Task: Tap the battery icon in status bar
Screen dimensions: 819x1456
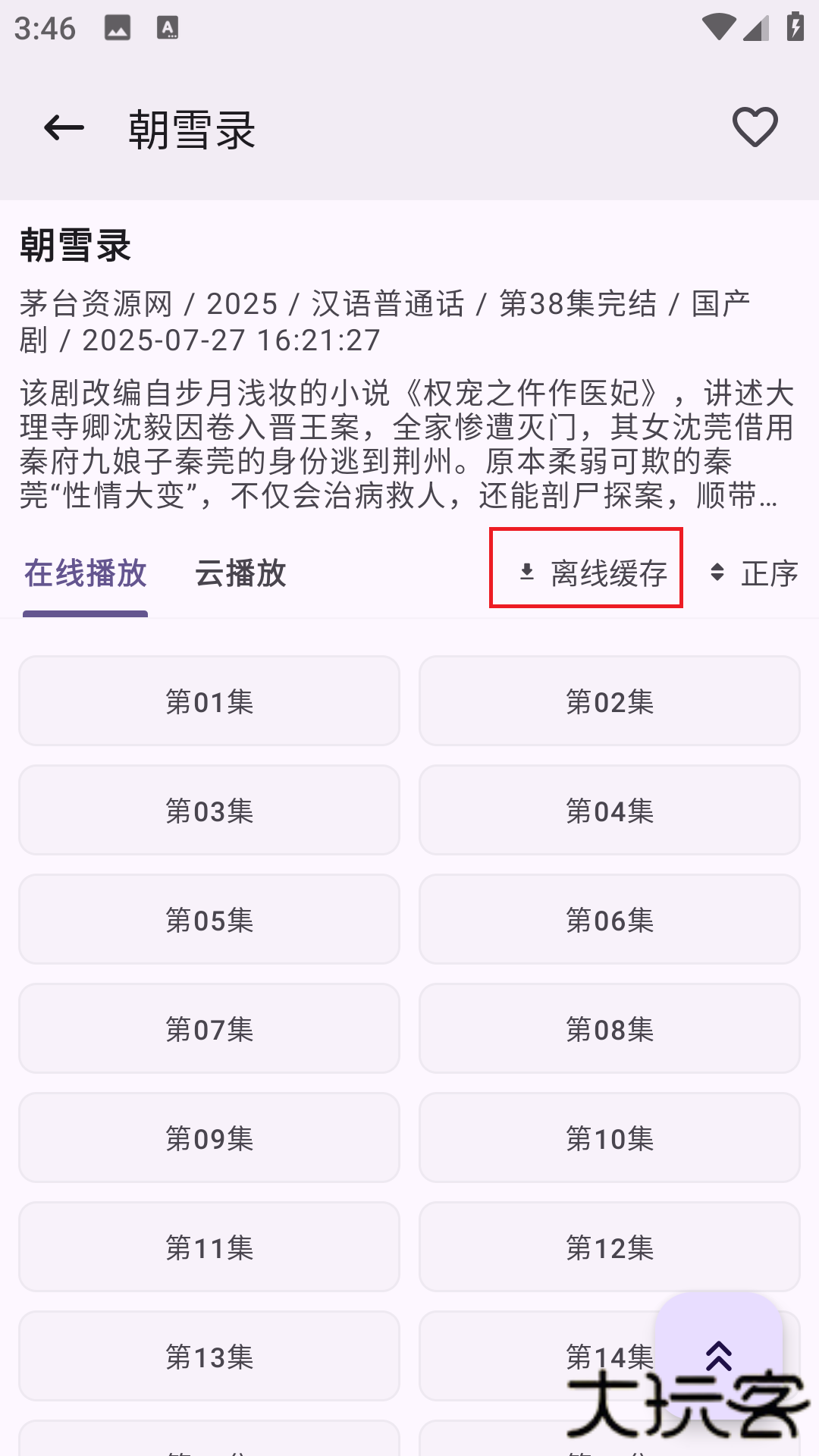Action: tap(794, 25)
